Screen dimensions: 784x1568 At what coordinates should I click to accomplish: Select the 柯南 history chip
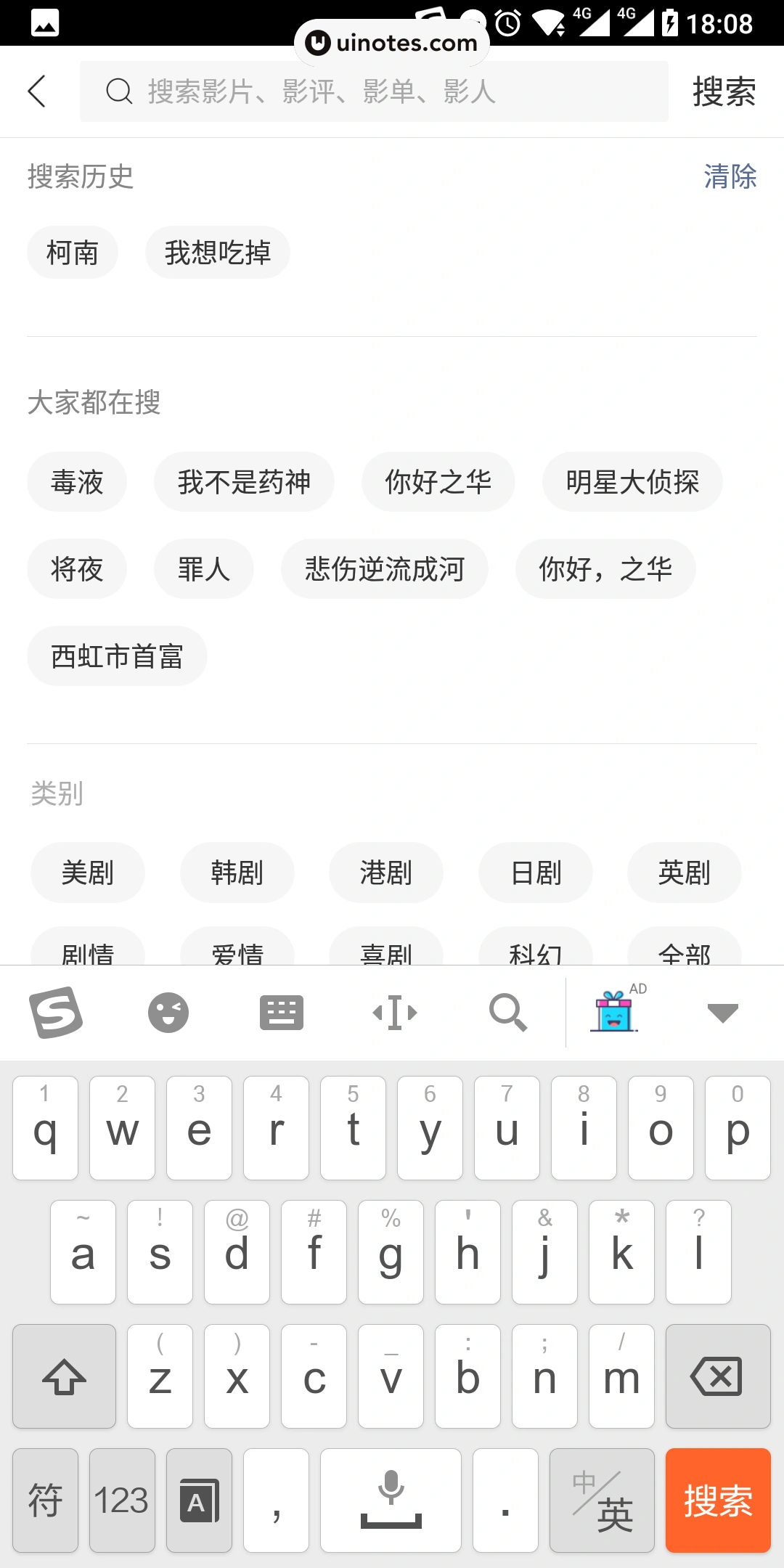coord(73,253)
